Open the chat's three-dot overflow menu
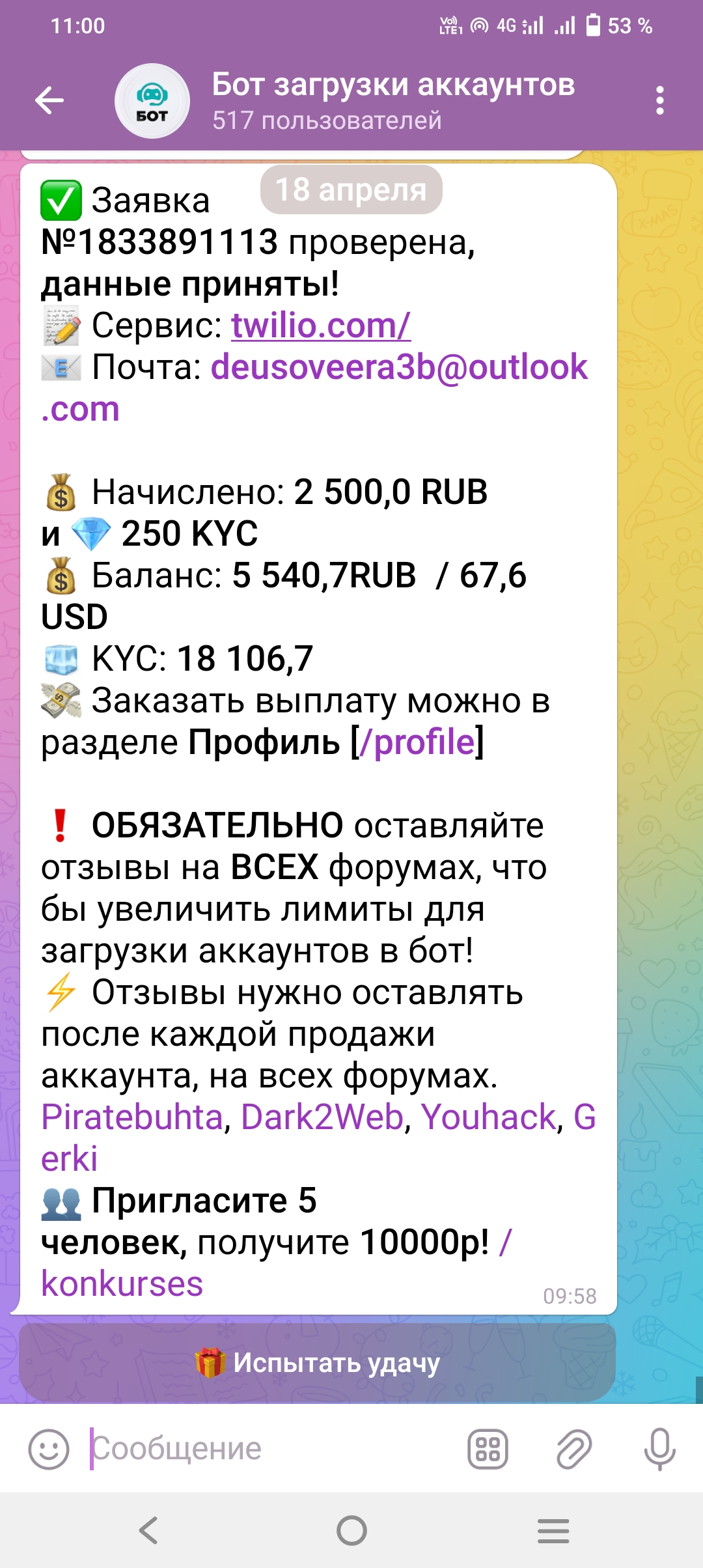Image resolution: width=703 pixels, height=1568 pixels. point(659,100)
